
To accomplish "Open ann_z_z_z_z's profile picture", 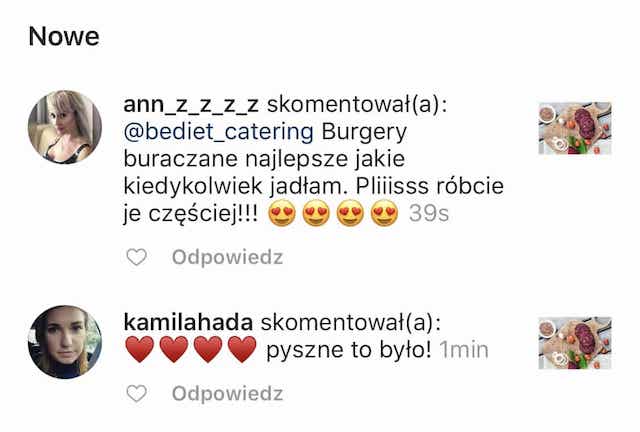I will 64,127.
